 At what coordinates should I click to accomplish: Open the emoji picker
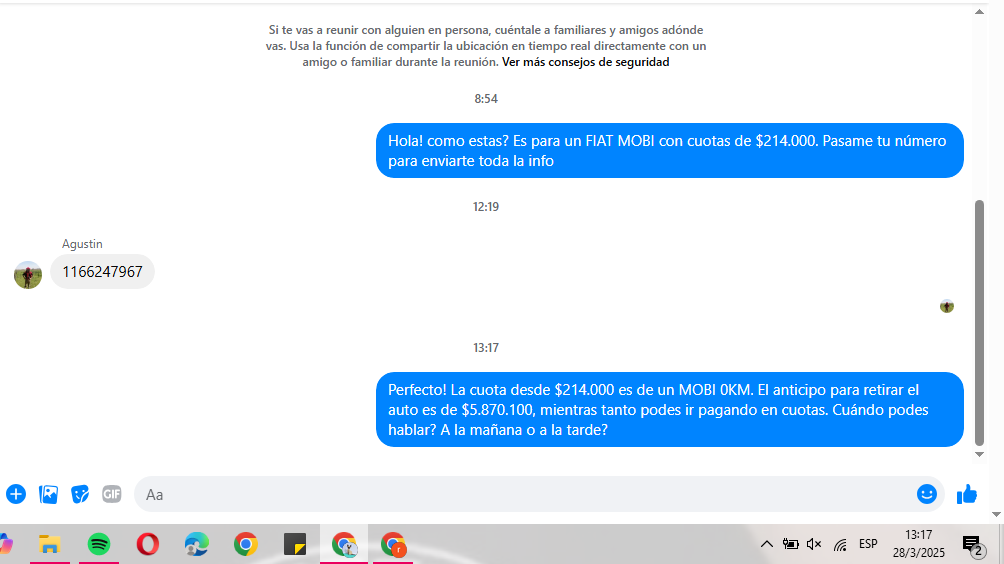[927, 494]
